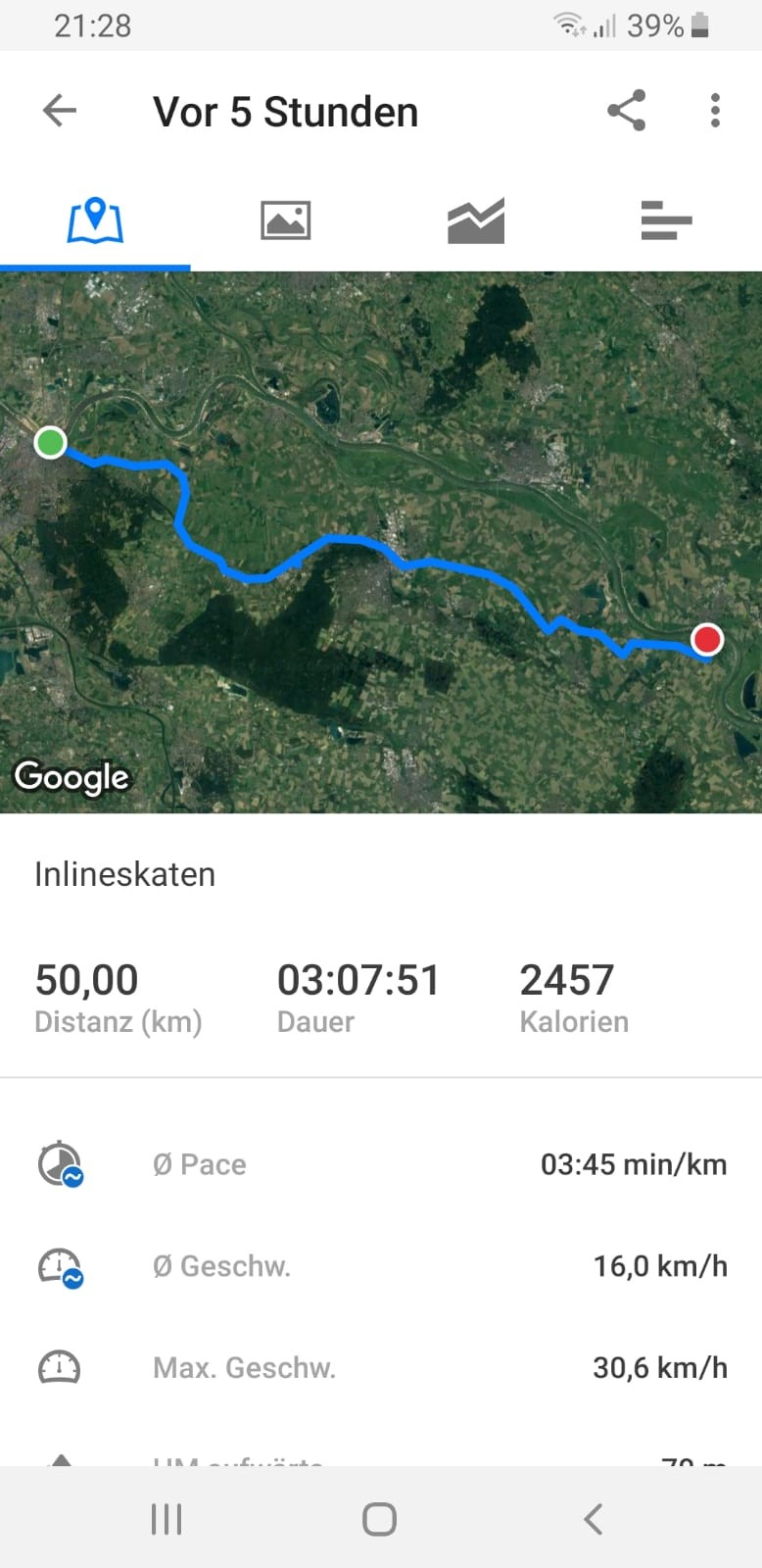Switch to the splits bars tab
The height and width of the screenshot is (1568, 762).
pos(666,220)
